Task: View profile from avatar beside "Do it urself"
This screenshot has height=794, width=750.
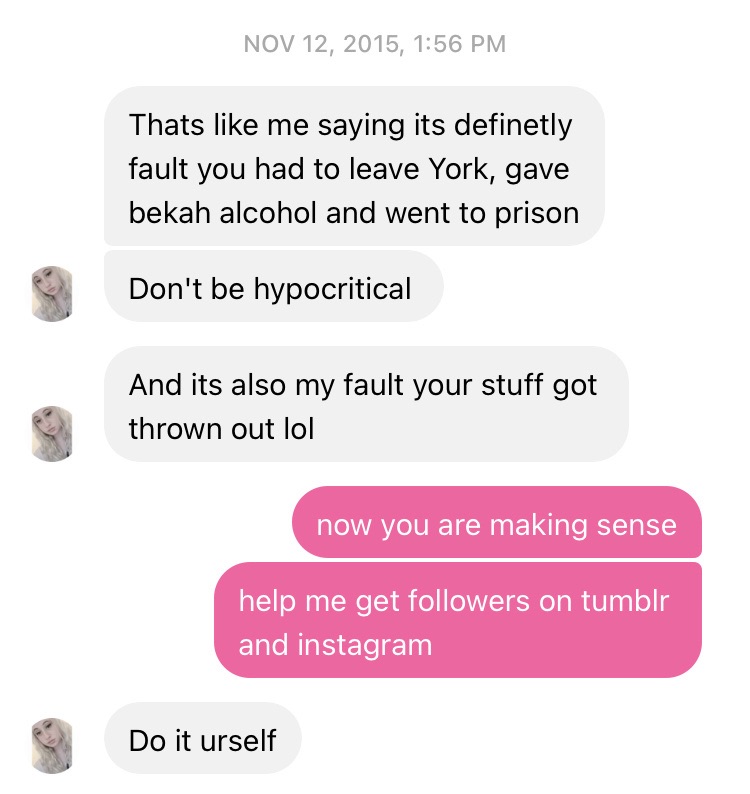Action: click(53, 745)
